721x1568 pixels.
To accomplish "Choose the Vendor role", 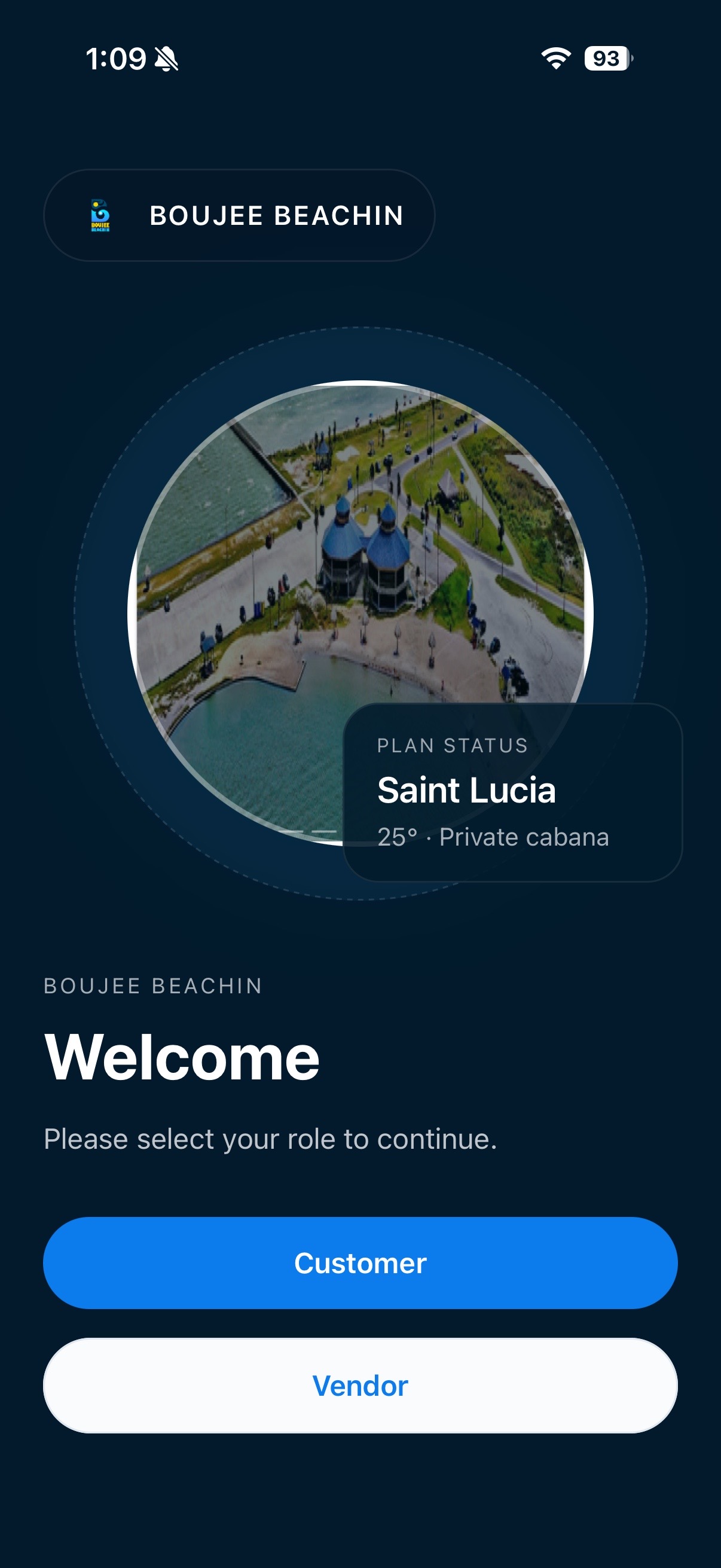I will pos(360,1385).
